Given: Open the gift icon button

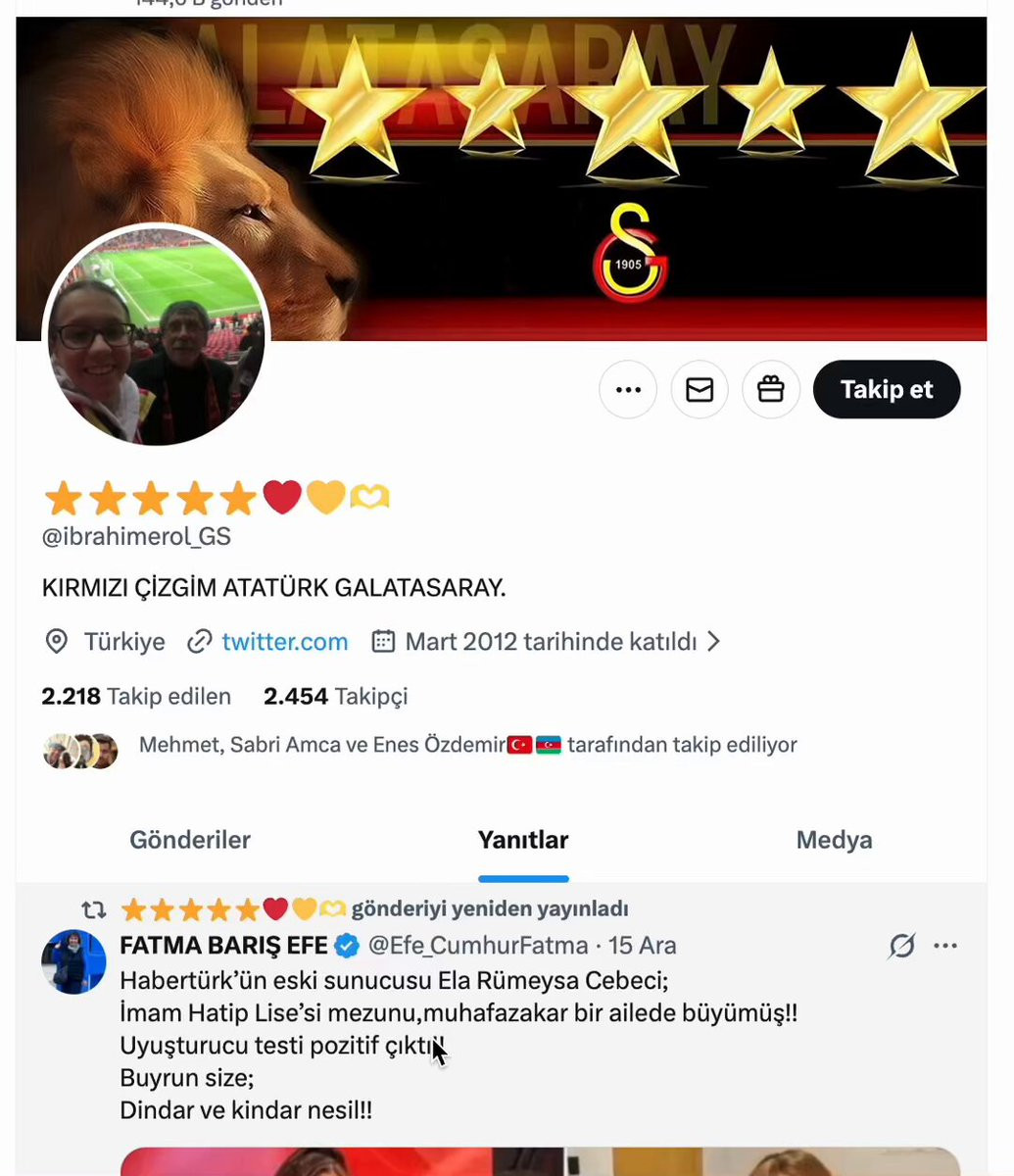Looking at the screenshot, I should 771,390.
